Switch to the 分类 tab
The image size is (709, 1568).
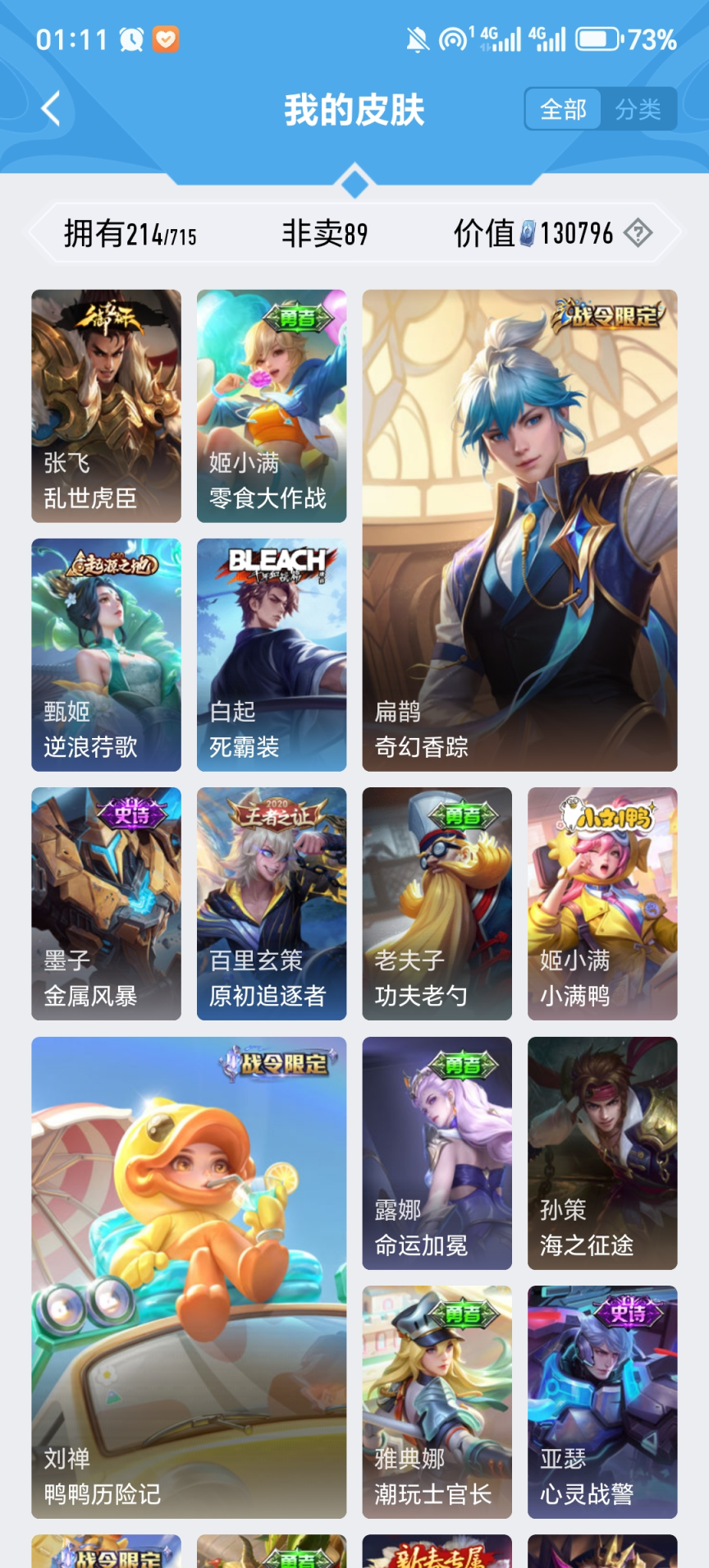638,109
